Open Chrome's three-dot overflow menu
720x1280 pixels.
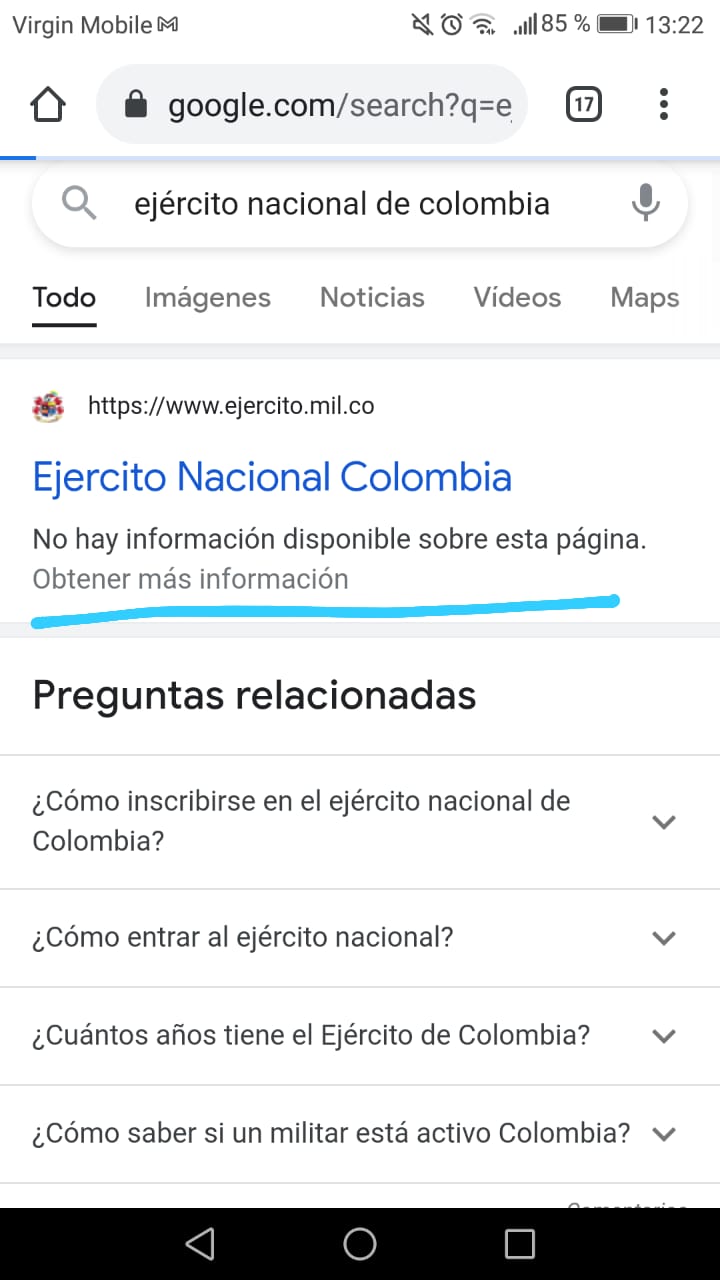click(664, 104)
